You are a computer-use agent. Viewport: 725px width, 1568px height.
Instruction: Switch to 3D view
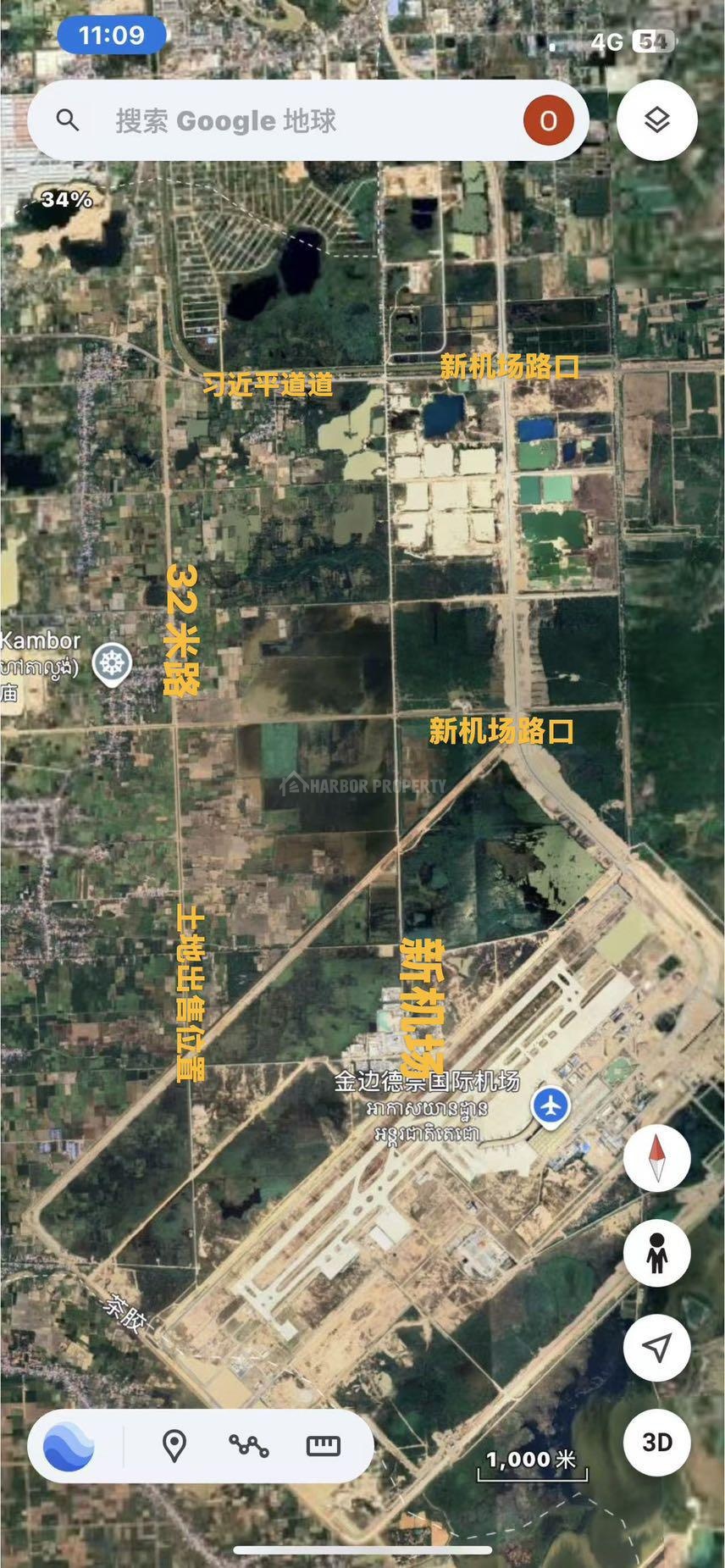pyautogui.click(x=657, y=1443)
